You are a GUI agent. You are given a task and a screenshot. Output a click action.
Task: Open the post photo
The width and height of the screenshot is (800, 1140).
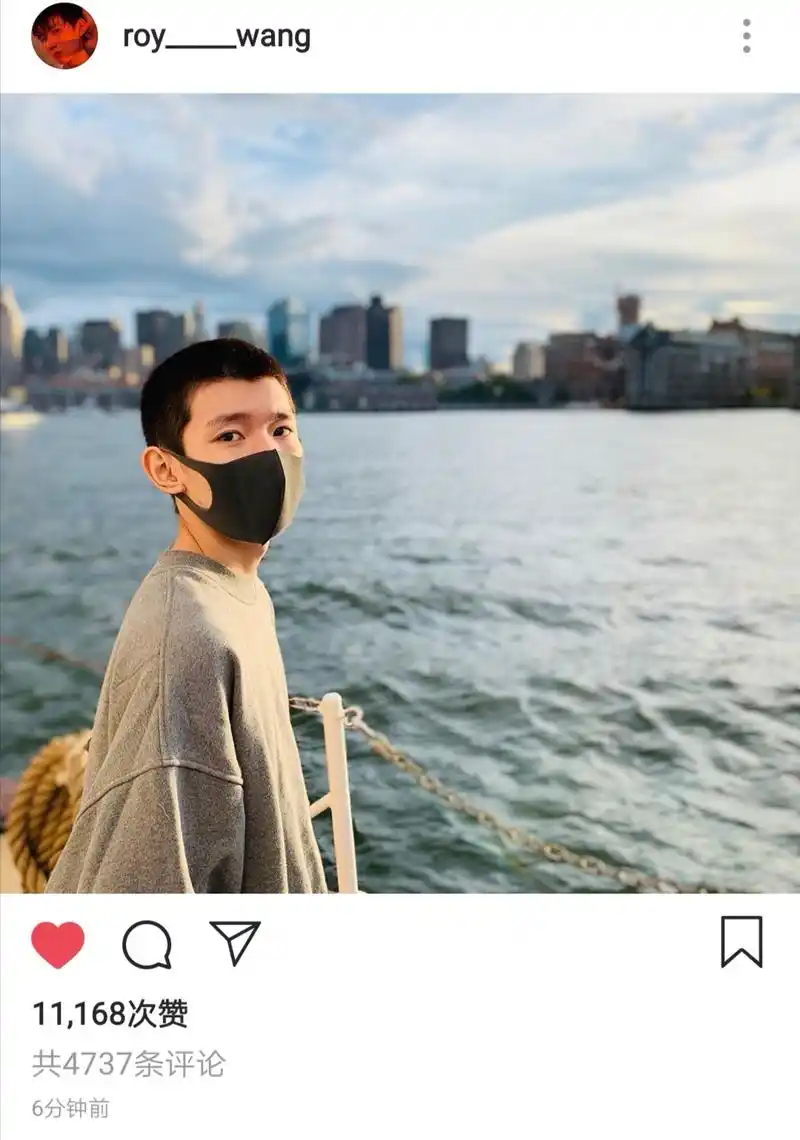[400, 493]
